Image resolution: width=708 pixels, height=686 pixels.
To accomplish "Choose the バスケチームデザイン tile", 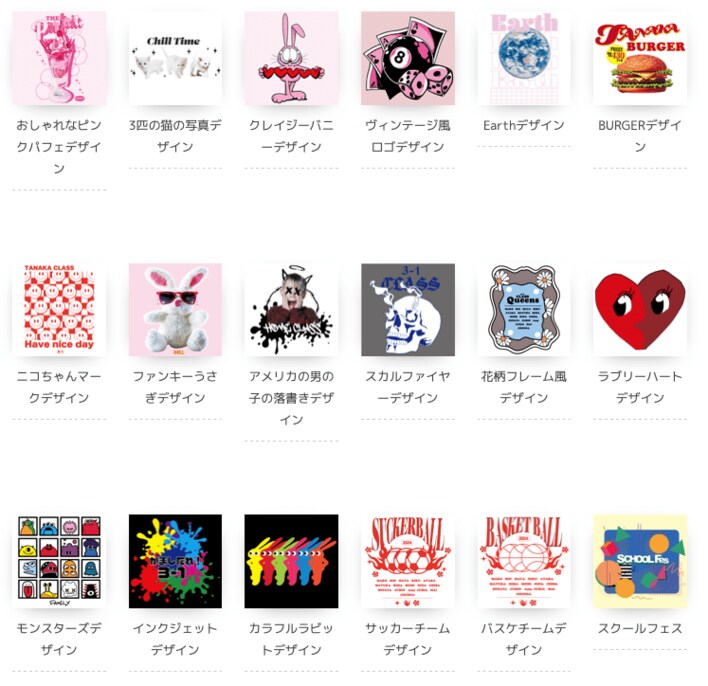I will tap(524, 561).
